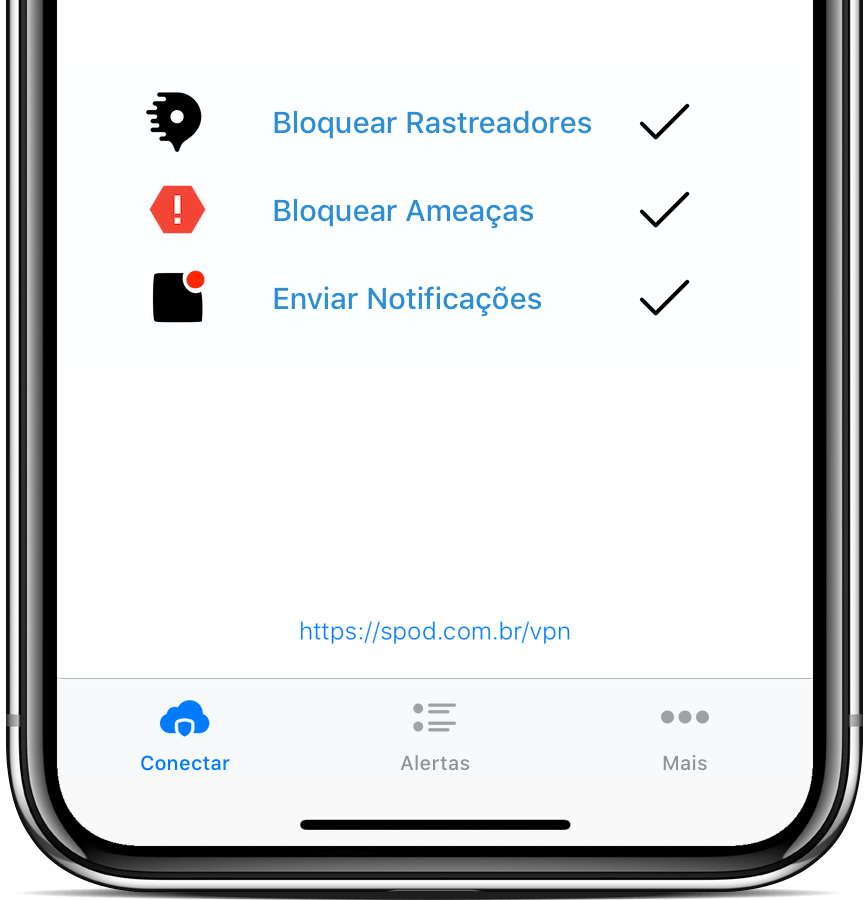Open the spod.com.br/vpn link

coord(434,632)
